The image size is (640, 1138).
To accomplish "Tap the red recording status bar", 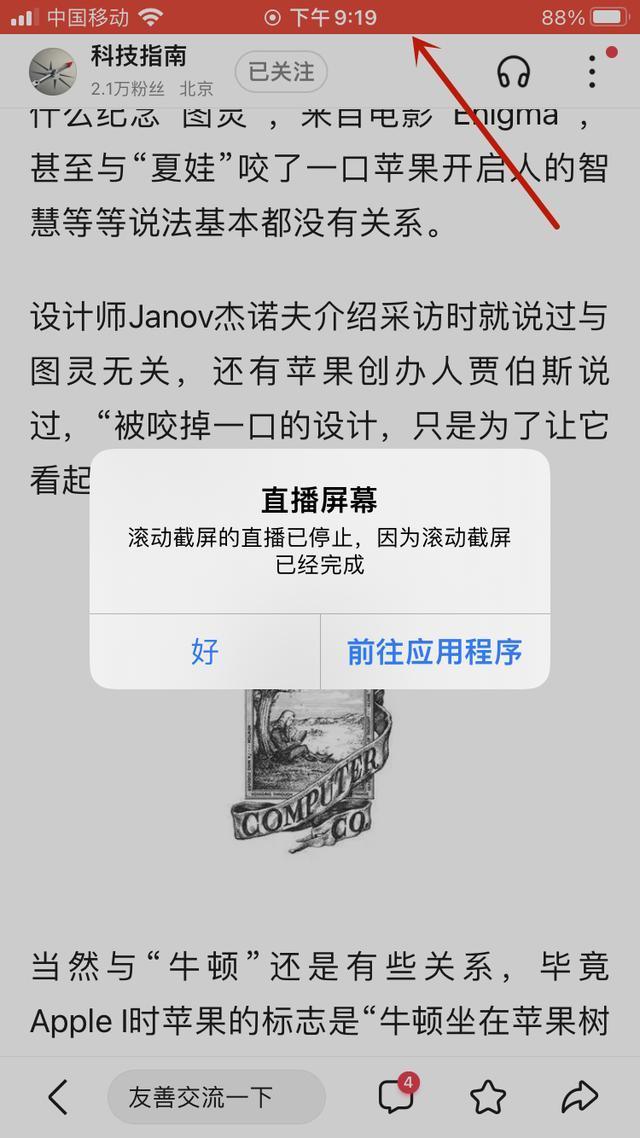I will coord(320,17).
